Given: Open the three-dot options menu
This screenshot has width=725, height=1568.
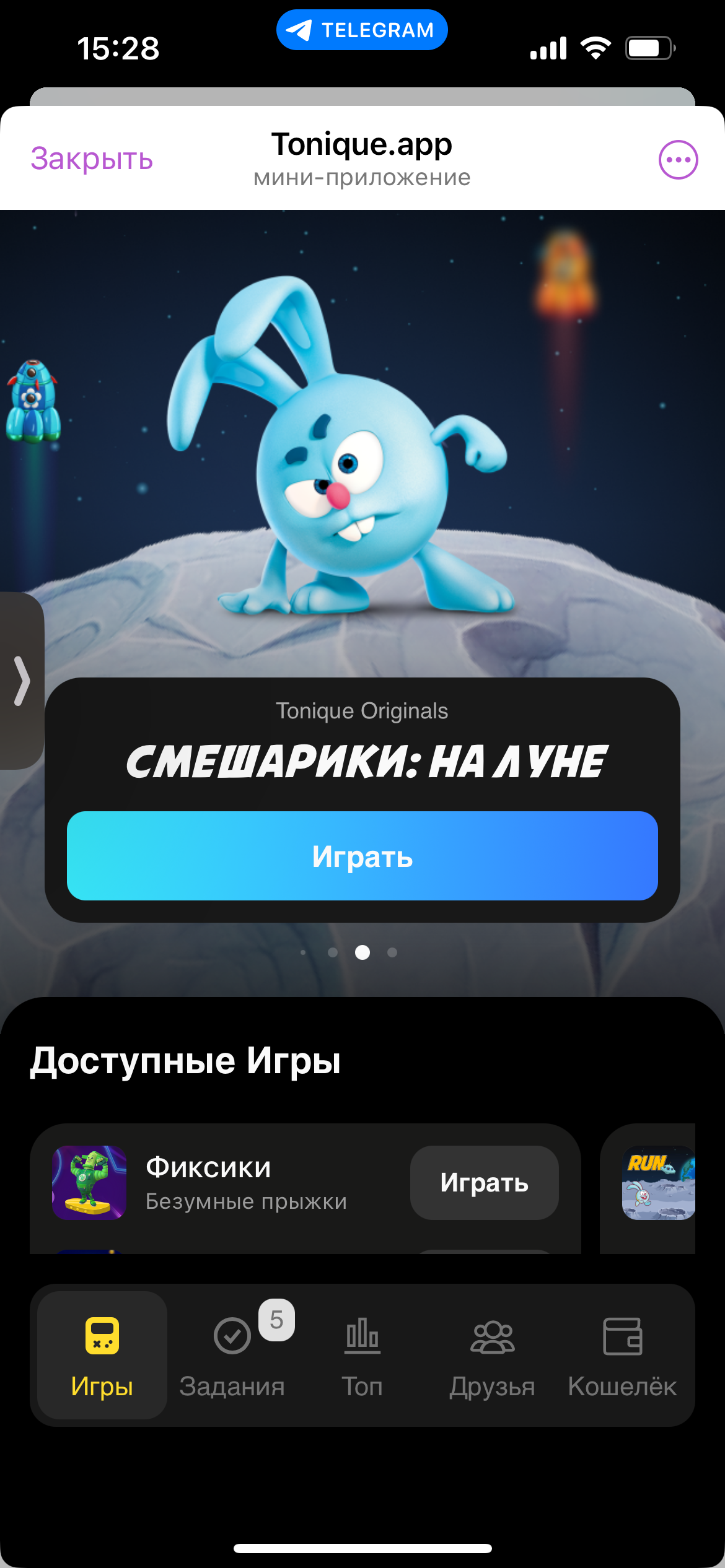Looking at the screenshot, I should (x=679, y=159).
